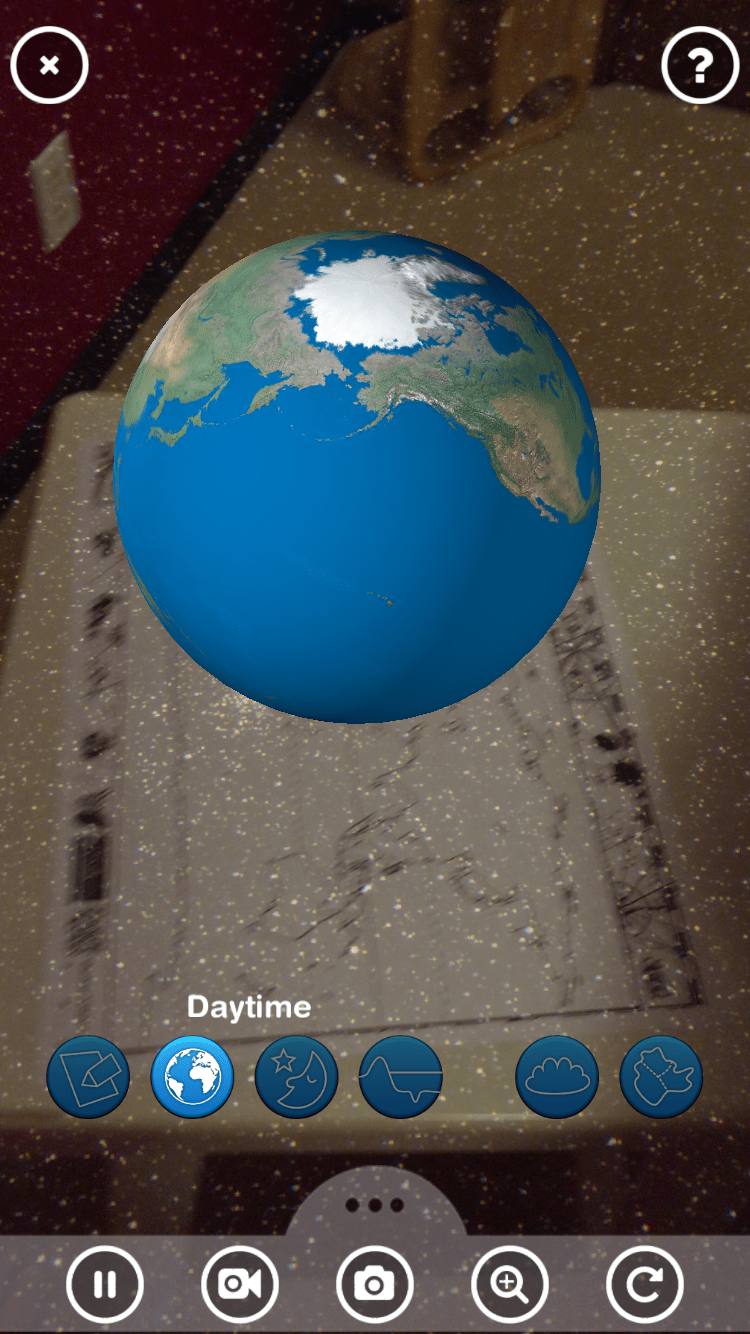Select the Daytime globe mode
The width and height of the screenshot is (750, 1334).
[x=192, y=1077]
